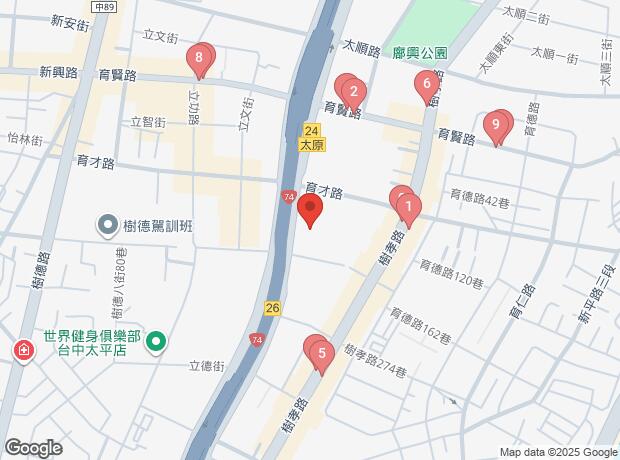The height and width of the screenshot is (460, 620).
Task: Tap the central red location pin
Action: tap(310, 212)
